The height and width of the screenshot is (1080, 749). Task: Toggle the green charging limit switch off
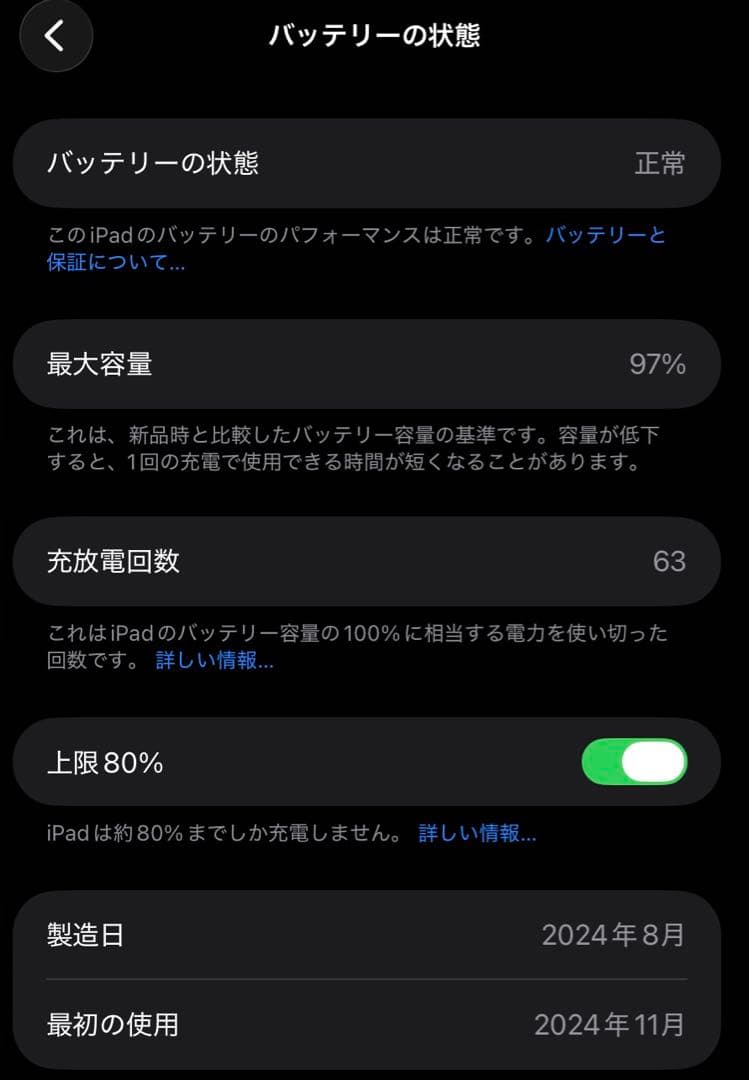[634, 761]
